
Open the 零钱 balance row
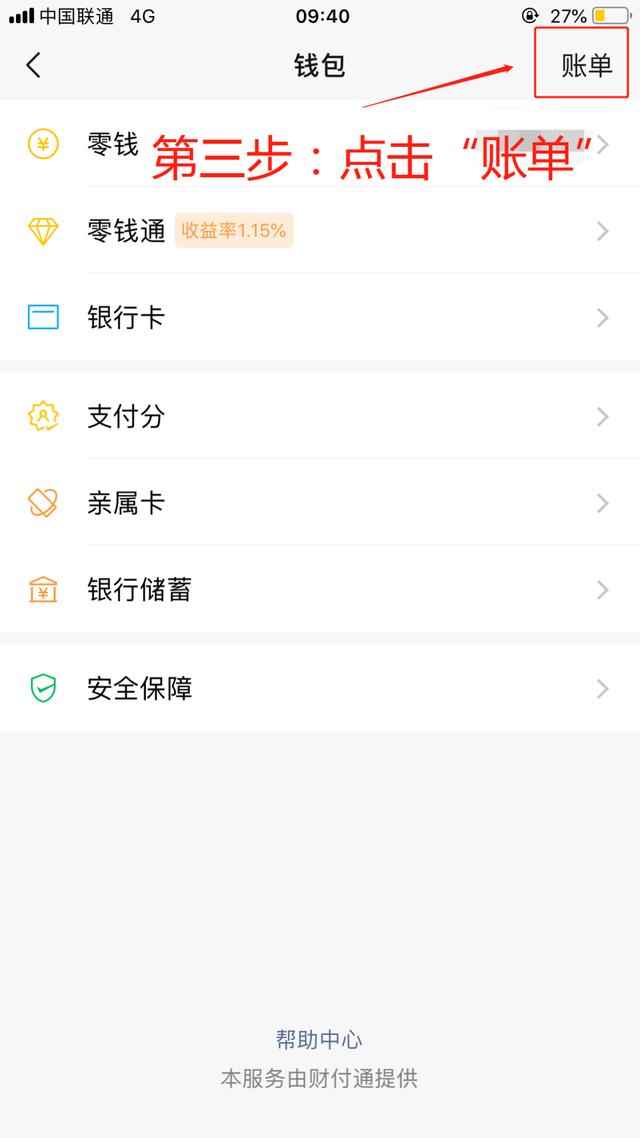112,145
